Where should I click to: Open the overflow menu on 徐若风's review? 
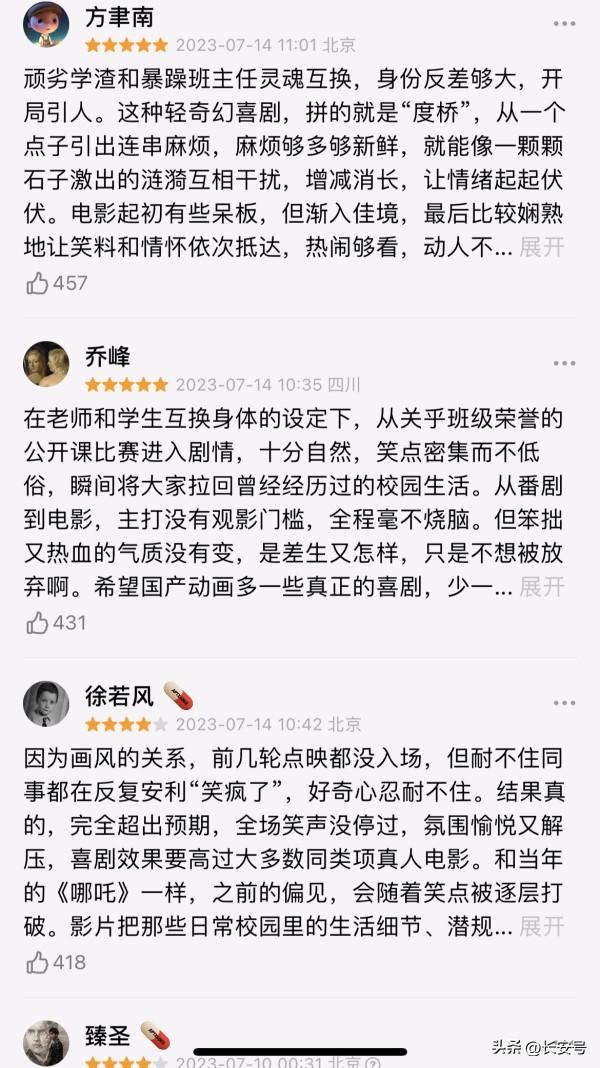[564, 703]
